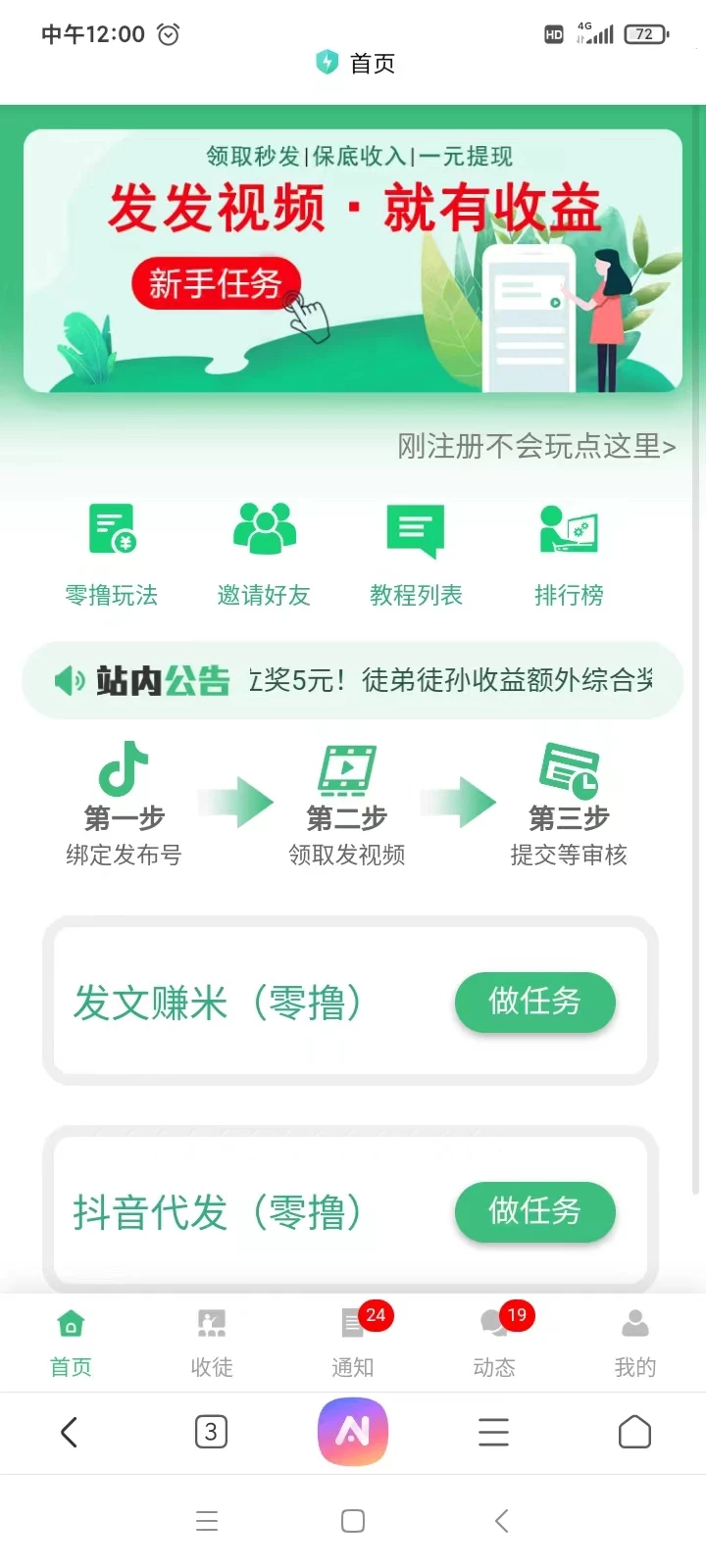
Task: Open the browser tab counter showing 3
Action: (x=211, y=1432)
